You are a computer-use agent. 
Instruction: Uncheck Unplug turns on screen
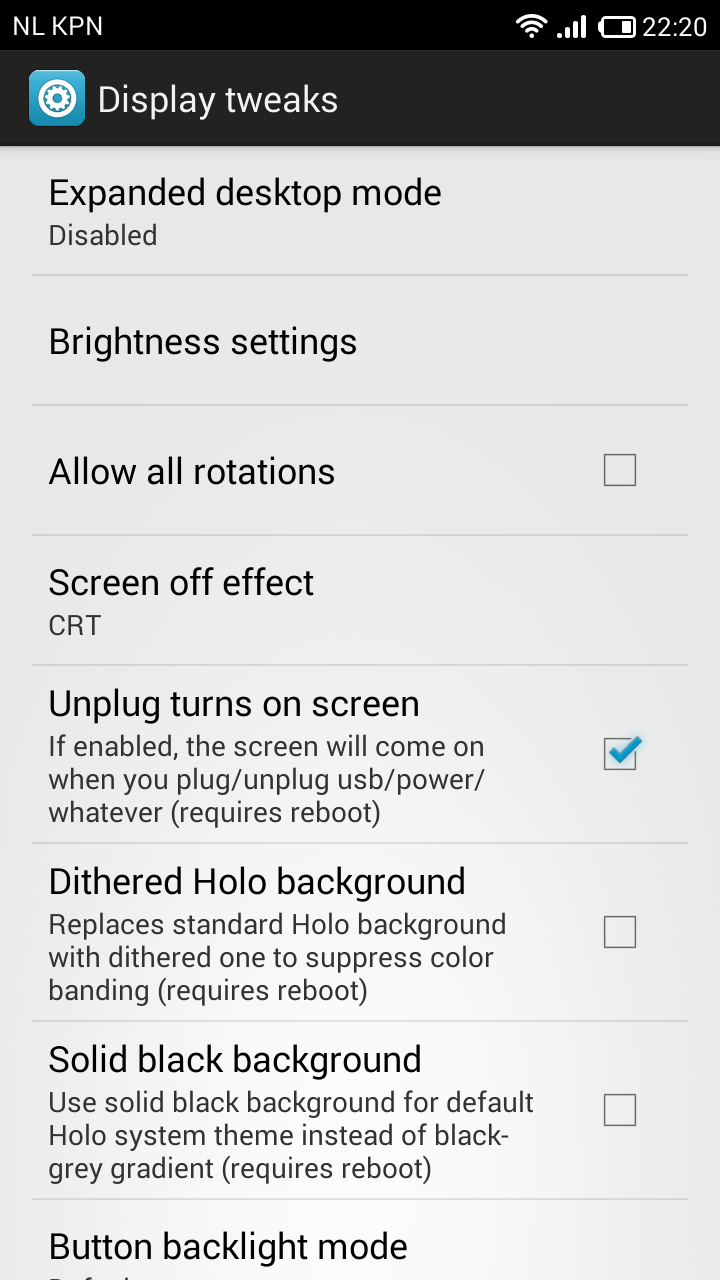[620, 753]
